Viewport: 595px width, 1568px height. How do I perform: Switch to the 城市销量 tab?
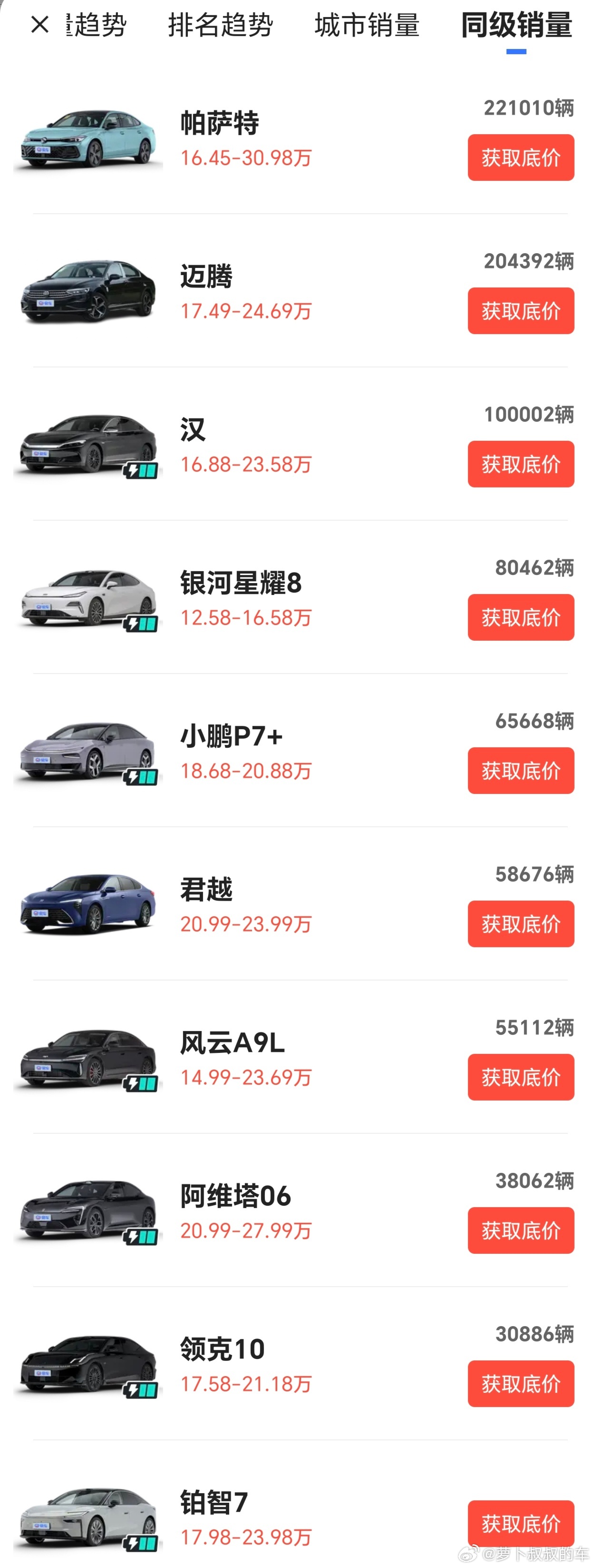coord(367,26)
